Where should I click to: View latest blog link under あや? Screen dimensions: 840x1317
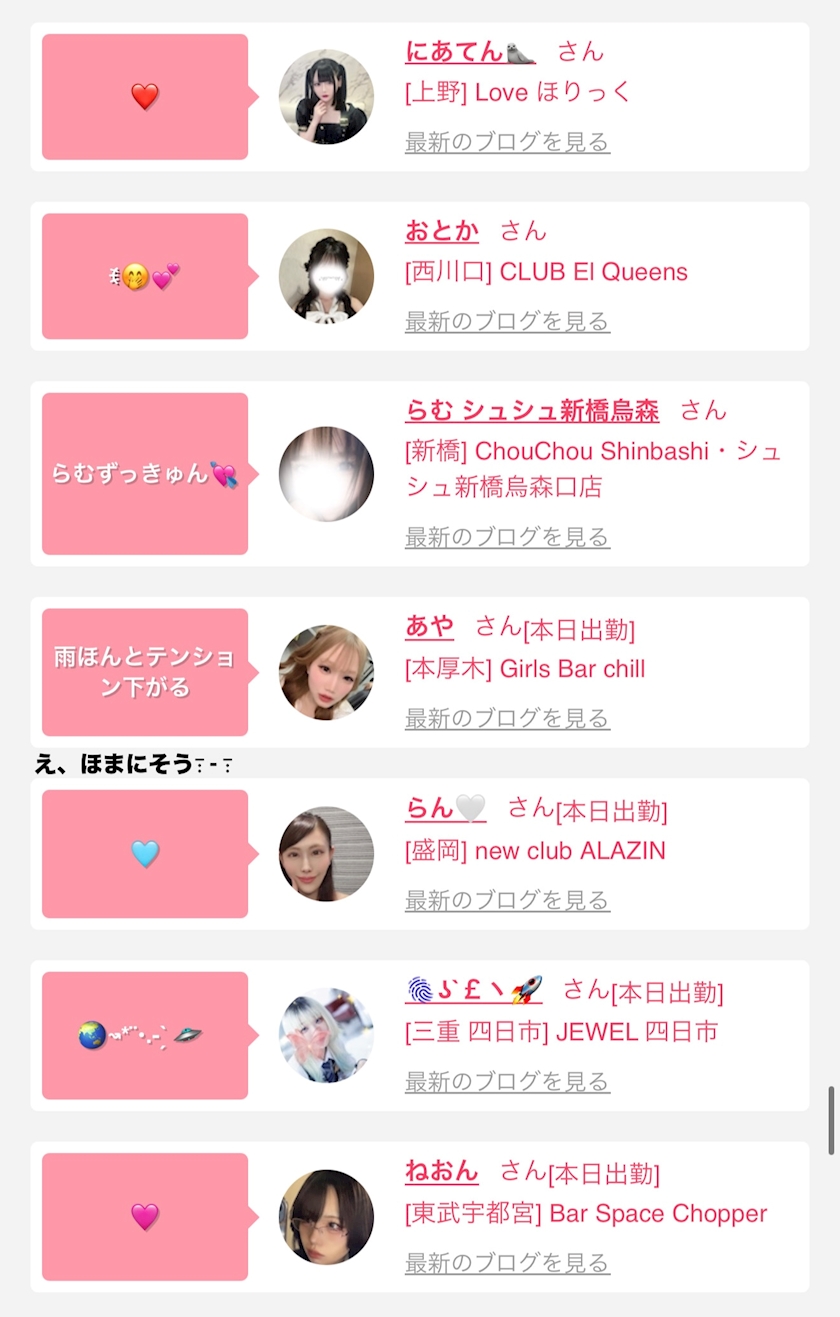(507, 719)
